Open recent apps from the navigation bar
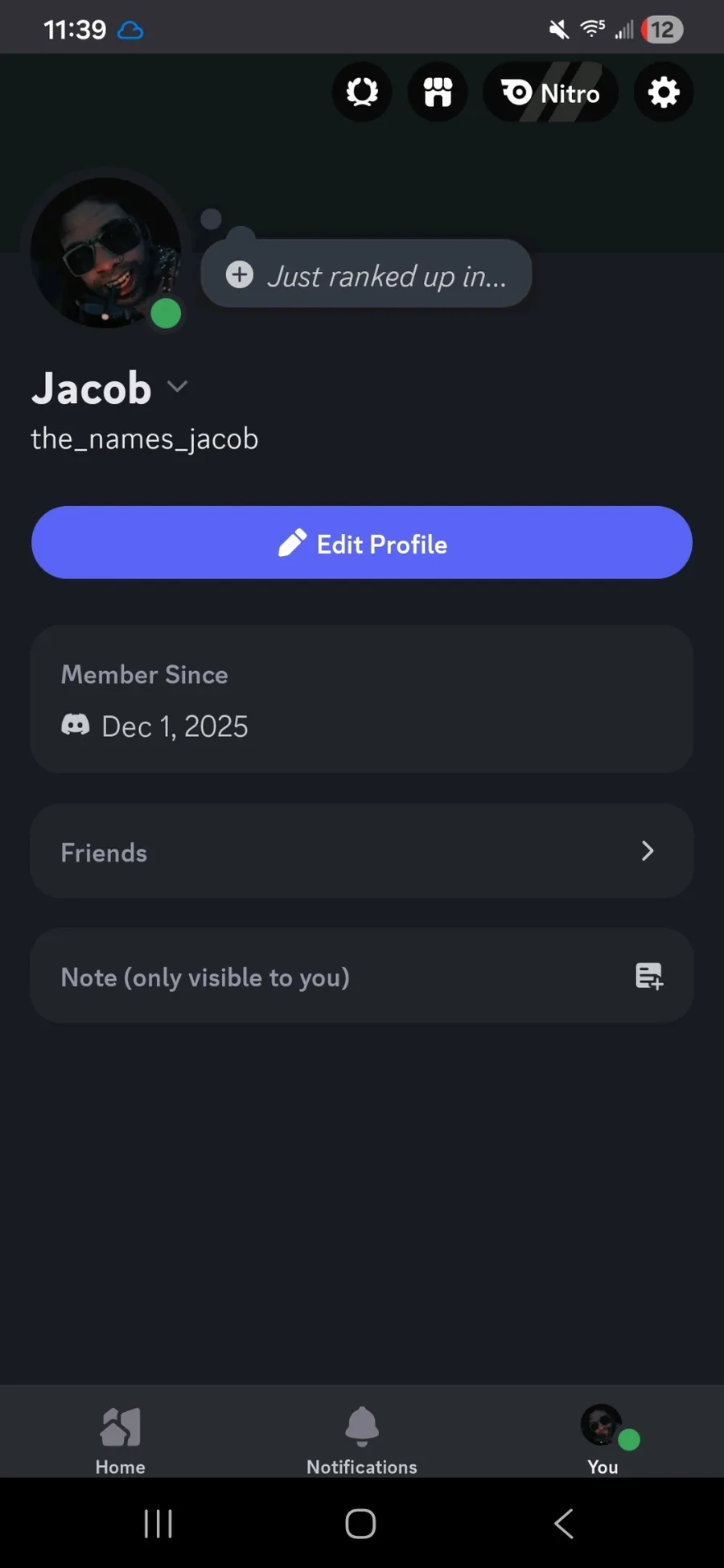The image size is (724, 1568). click(158, 1524)
